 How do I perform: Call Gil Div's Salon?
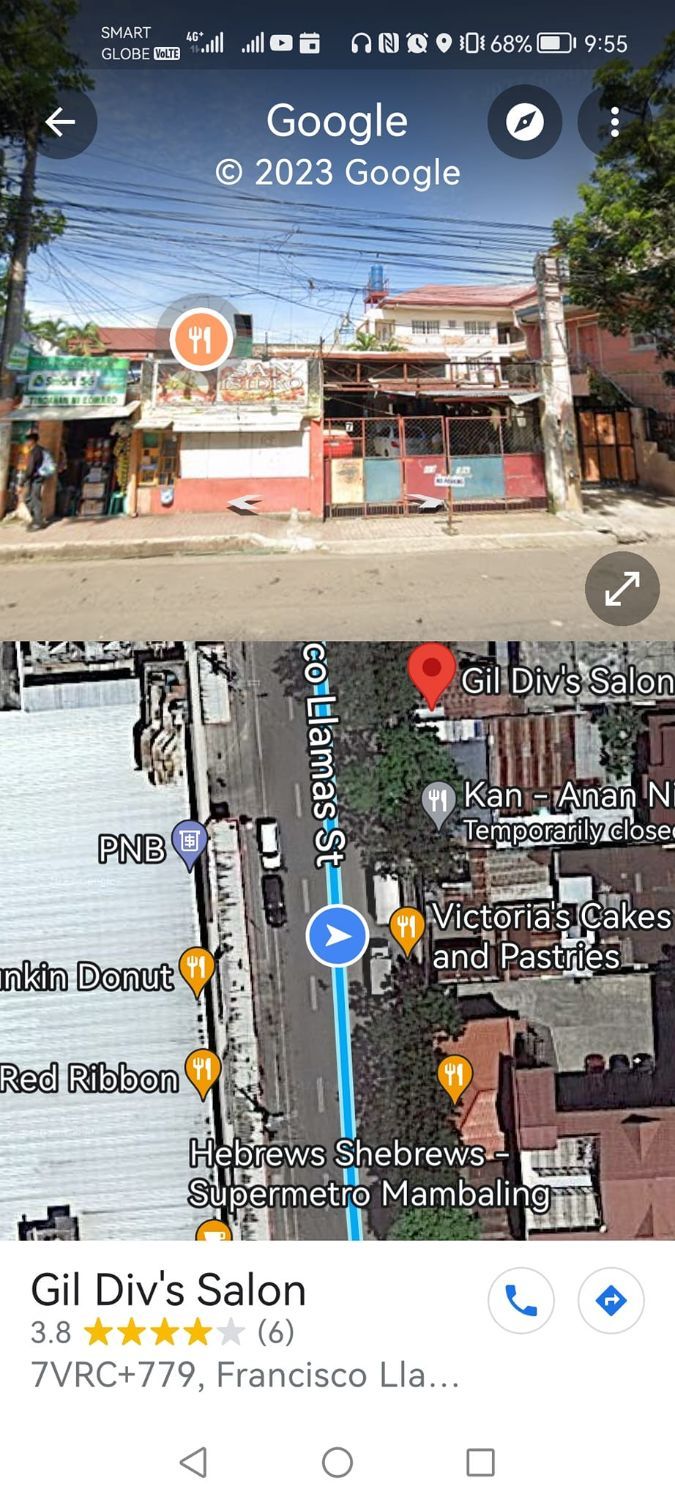coord(521,1300)
